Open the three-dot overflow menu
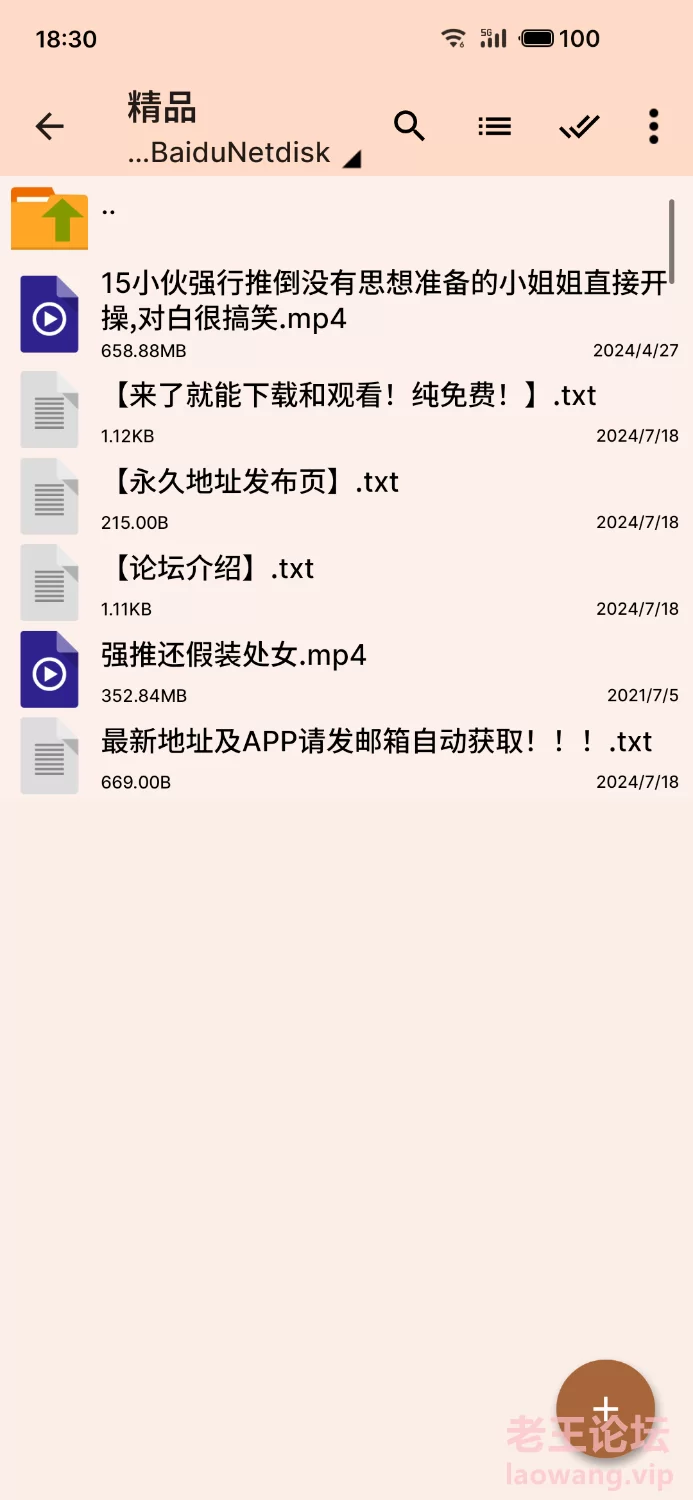Screen dimensions: 693x1500 [x=653, y=126]
